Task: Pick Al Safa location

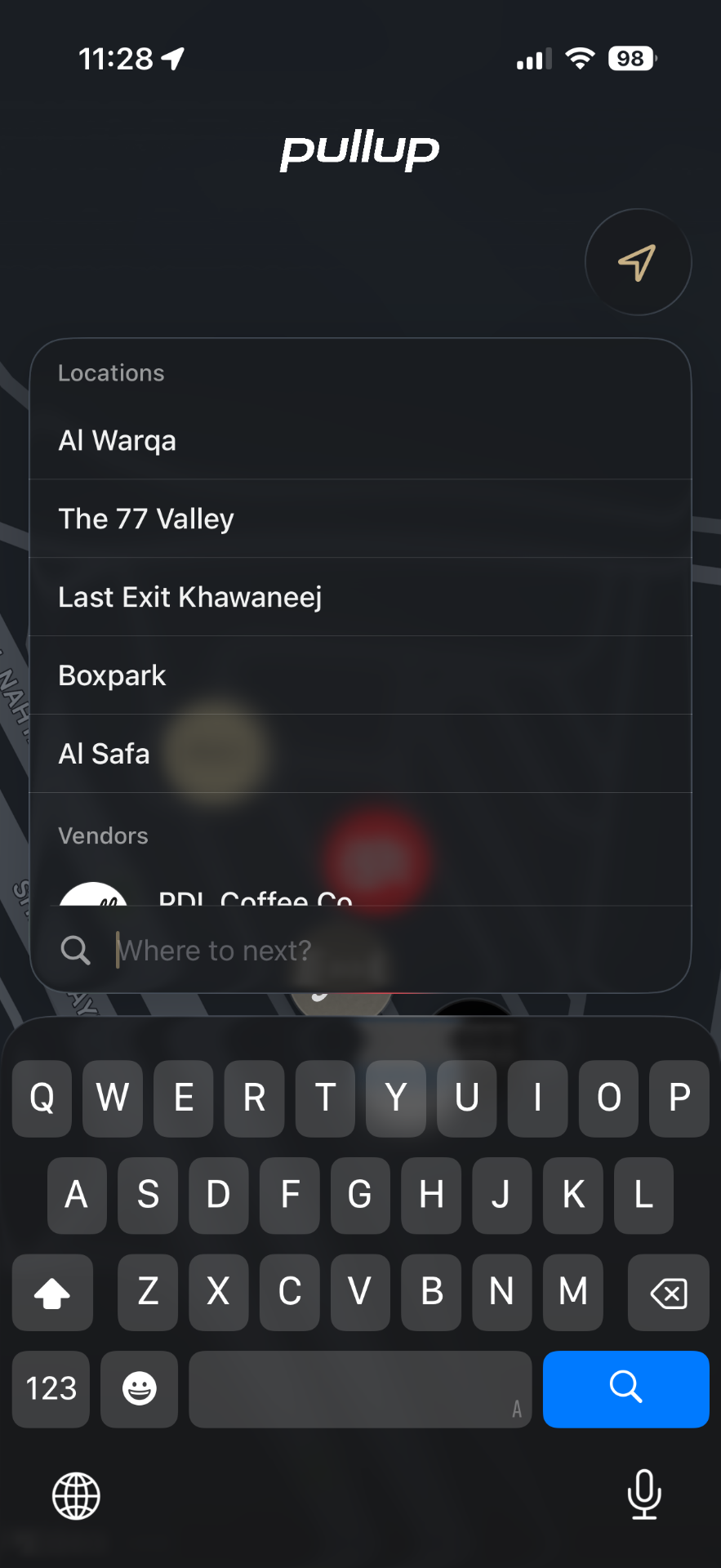Action: (359, 754)
